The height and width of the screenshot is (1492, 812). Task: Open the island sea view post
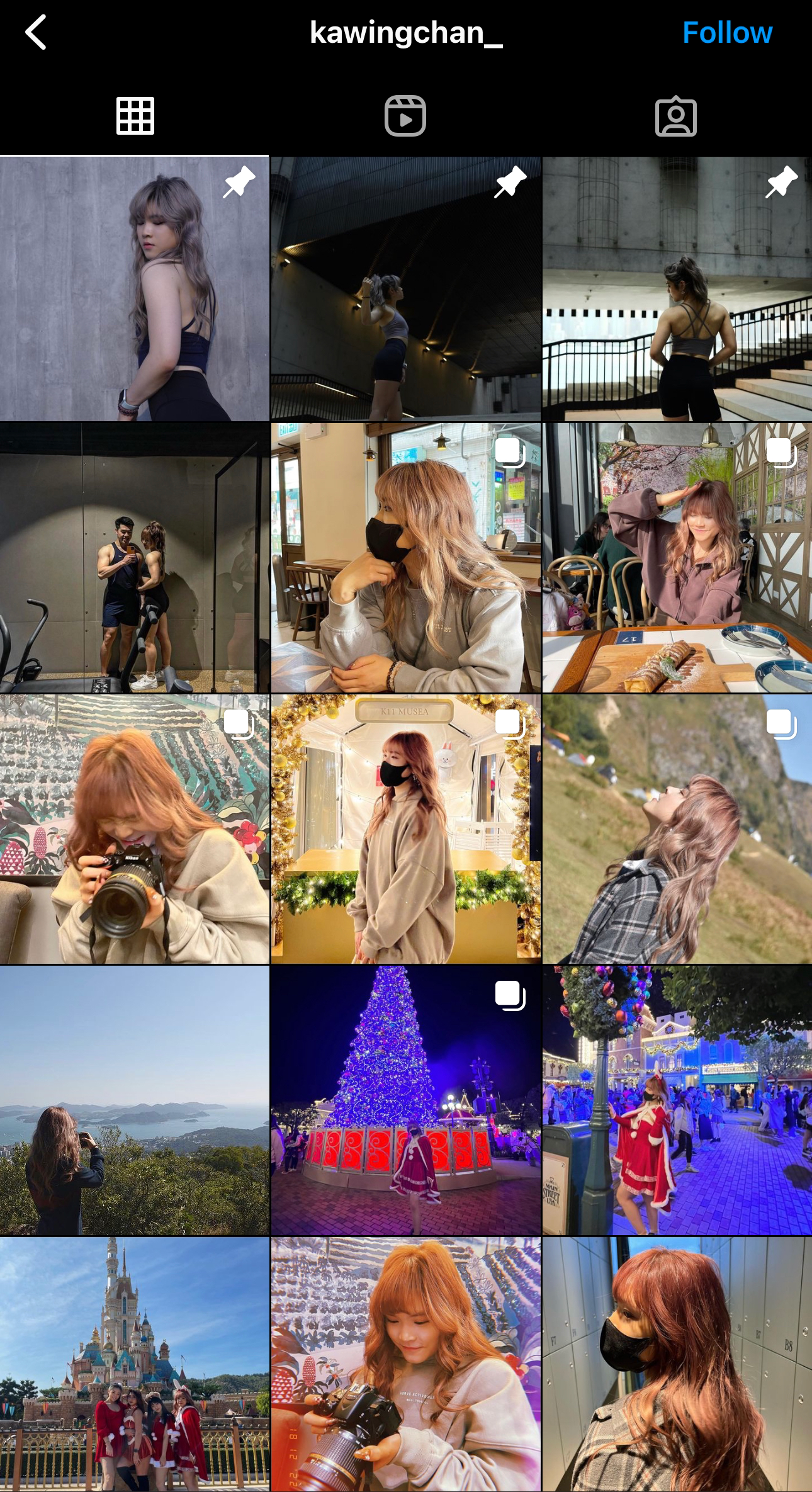point(135,1100)
